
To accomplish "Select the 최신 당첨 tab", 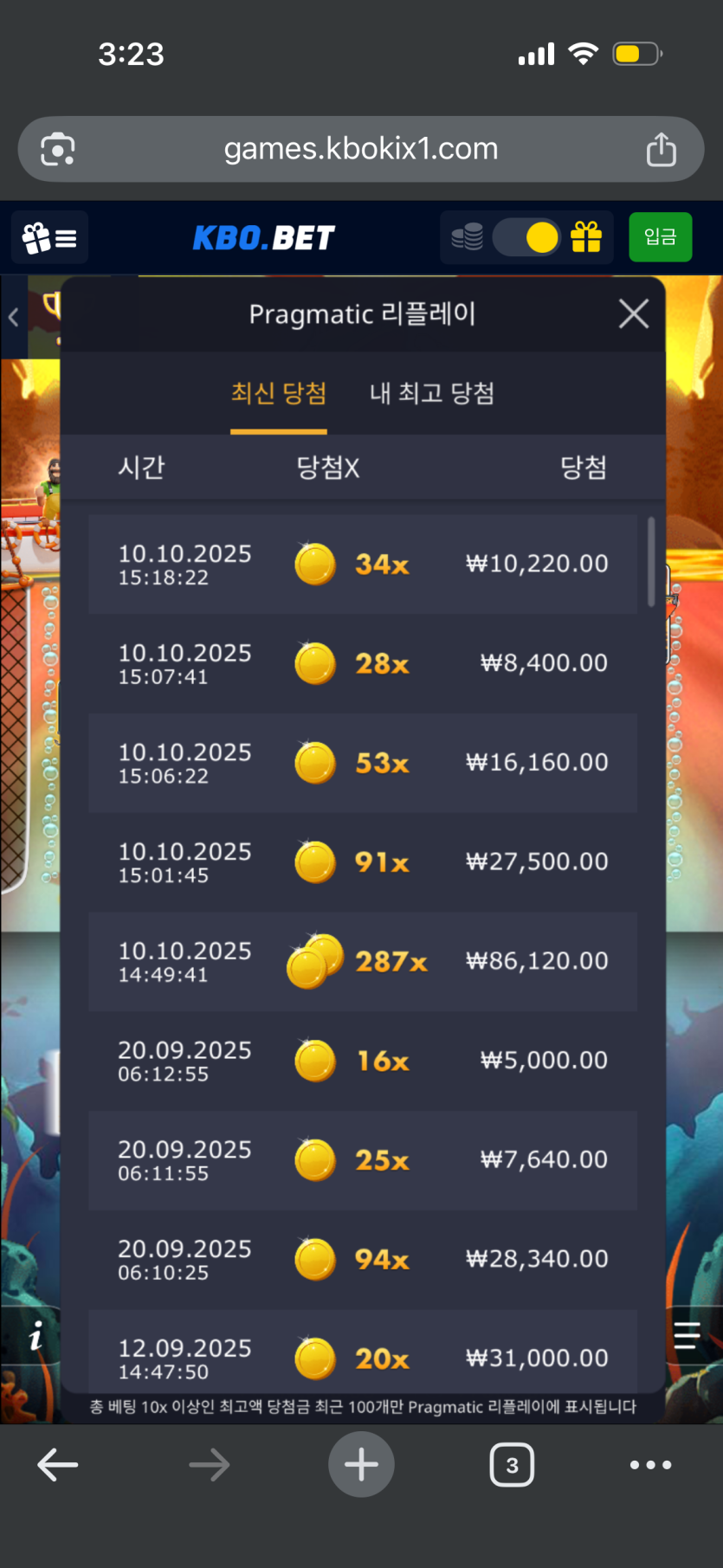I will [x=279, y=394].
